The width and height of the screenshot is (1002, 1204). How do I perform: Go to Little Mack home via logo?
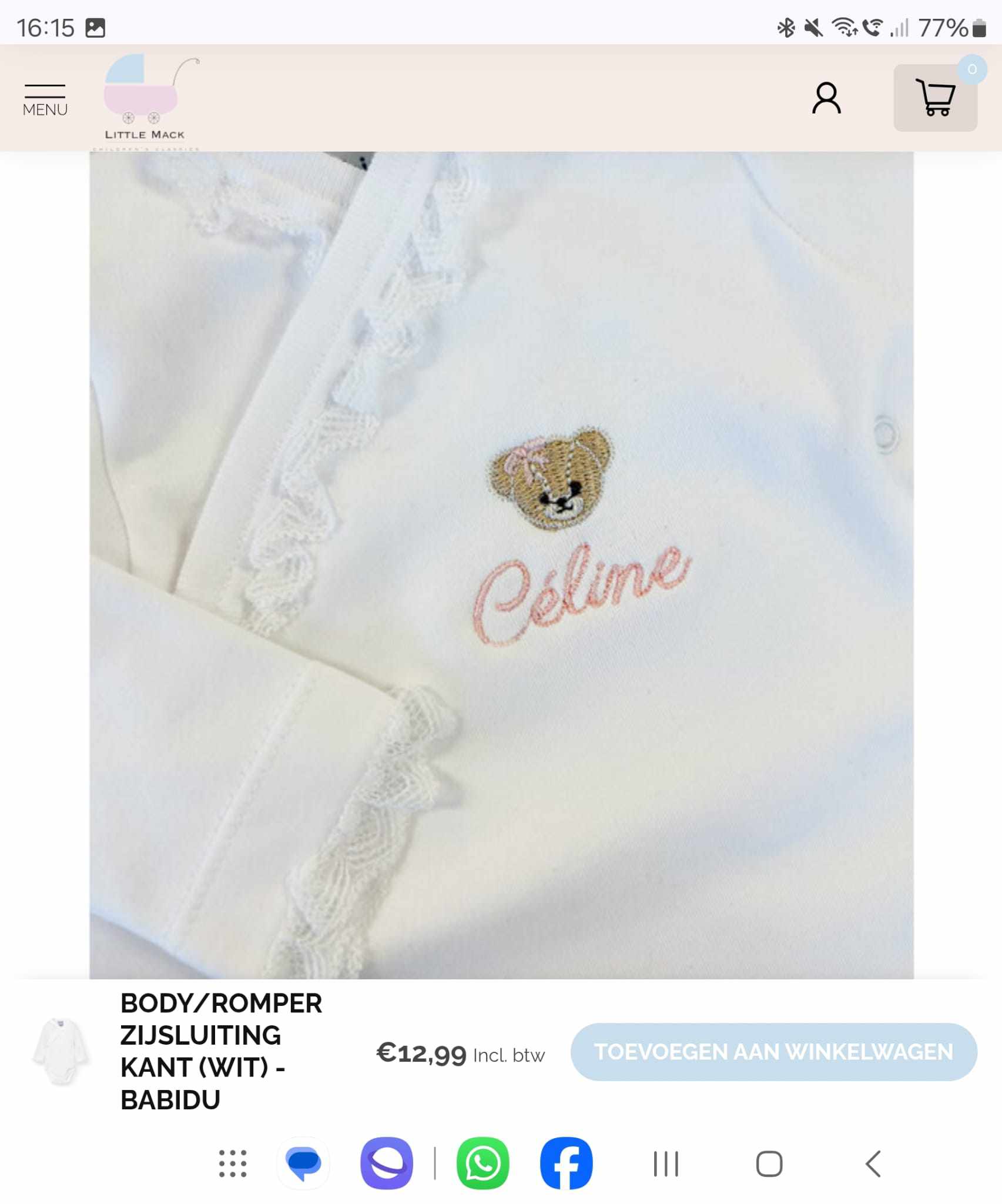coord(146,99)
